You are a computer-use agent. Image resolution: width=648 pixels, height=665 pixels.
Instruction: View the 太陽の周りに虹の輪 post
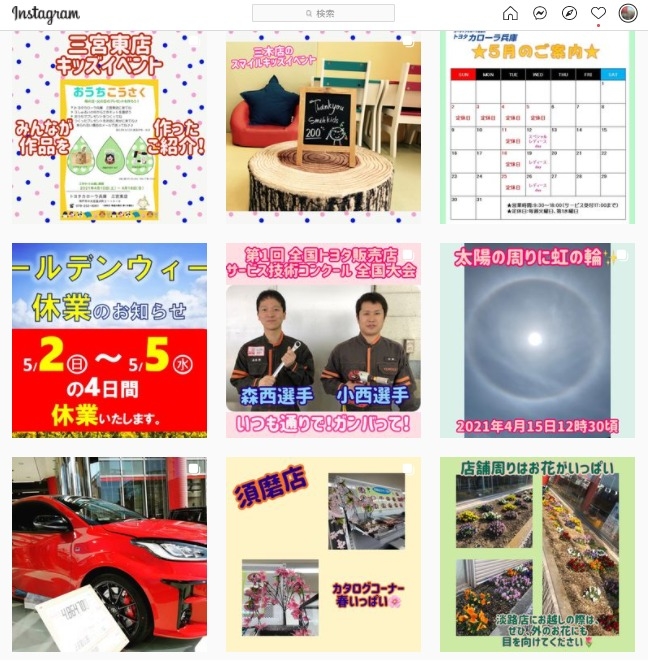pyautogui.click(x=537, y=340)
